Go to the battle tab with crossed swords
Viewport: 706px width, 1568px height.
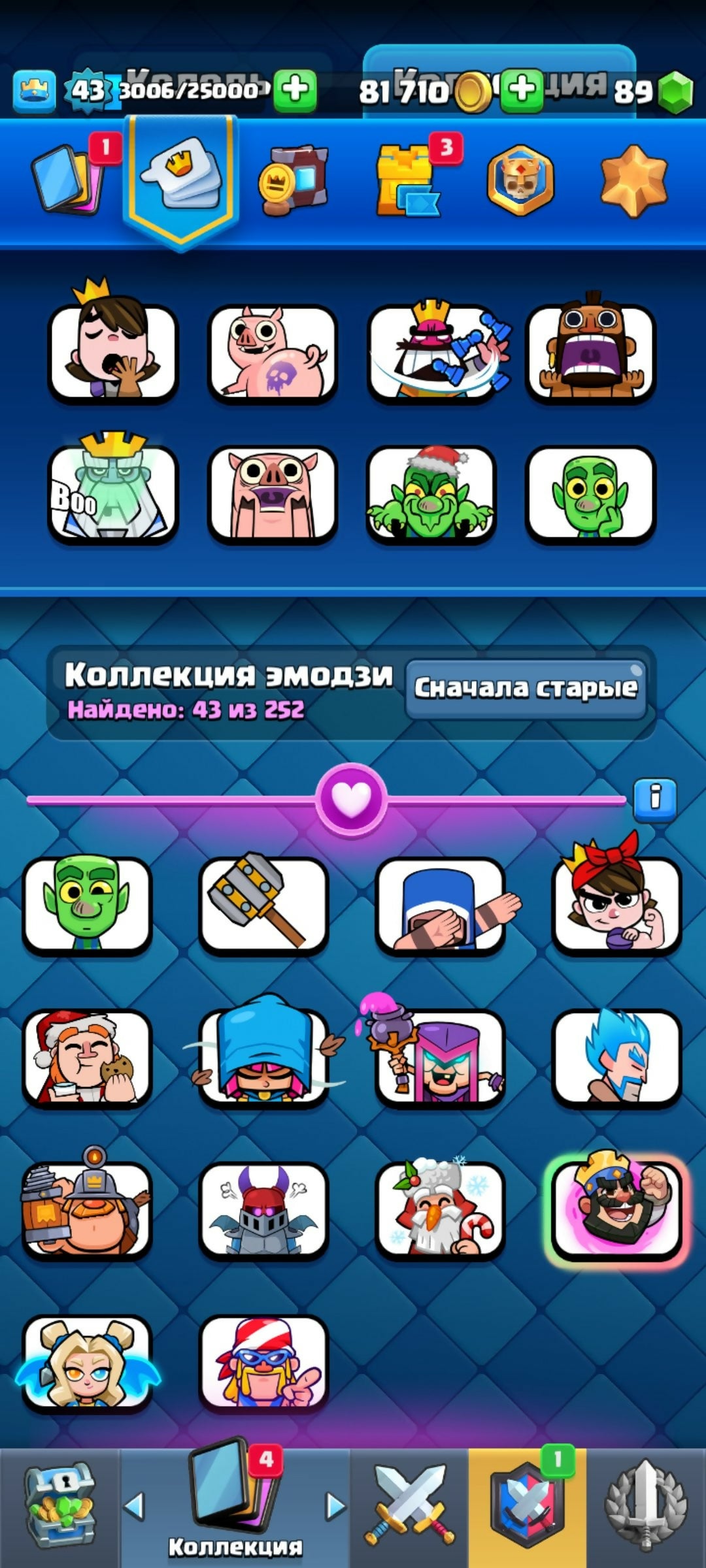(409, 1506)
